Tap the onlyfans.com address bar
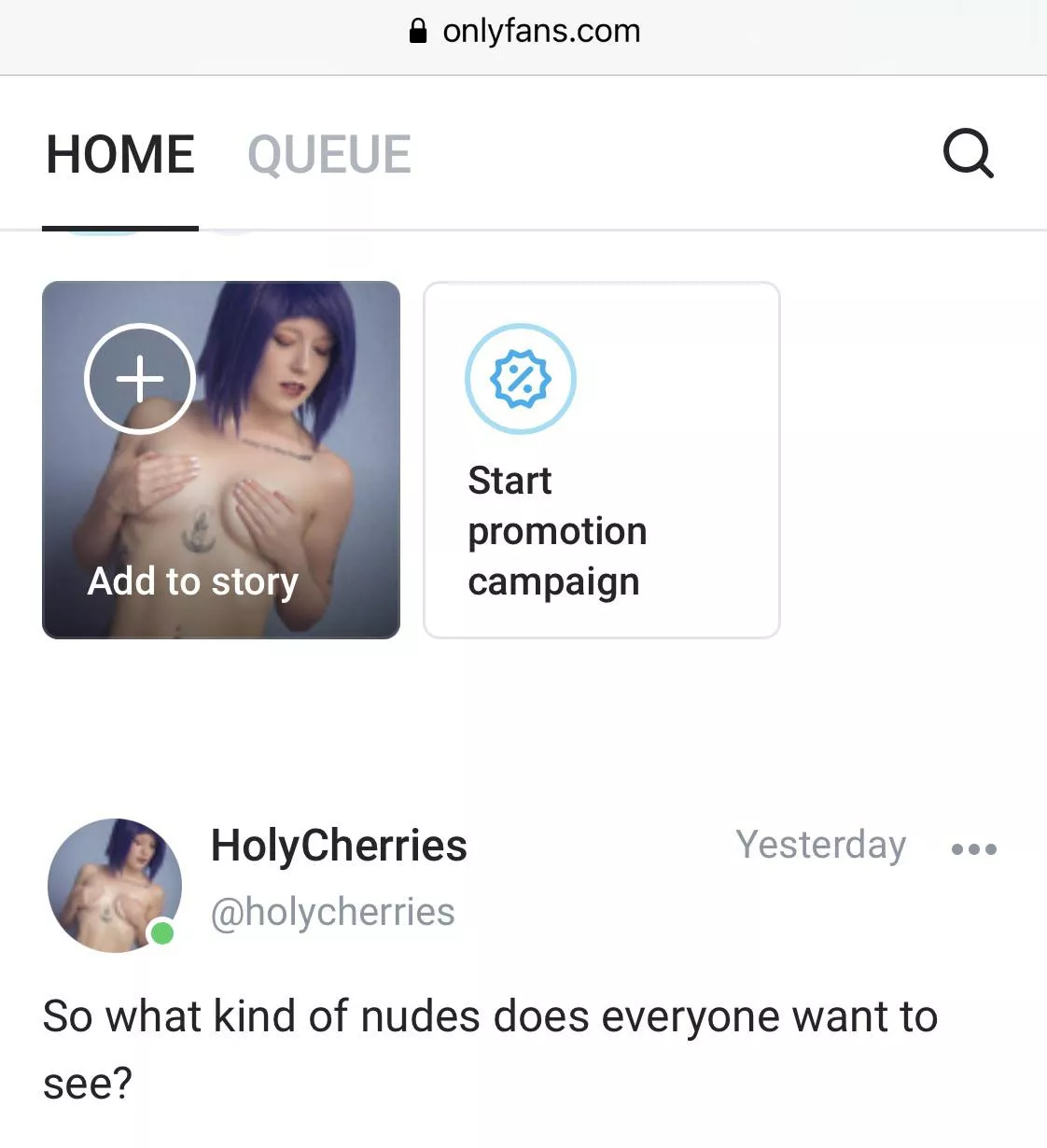 coord(523,32)
